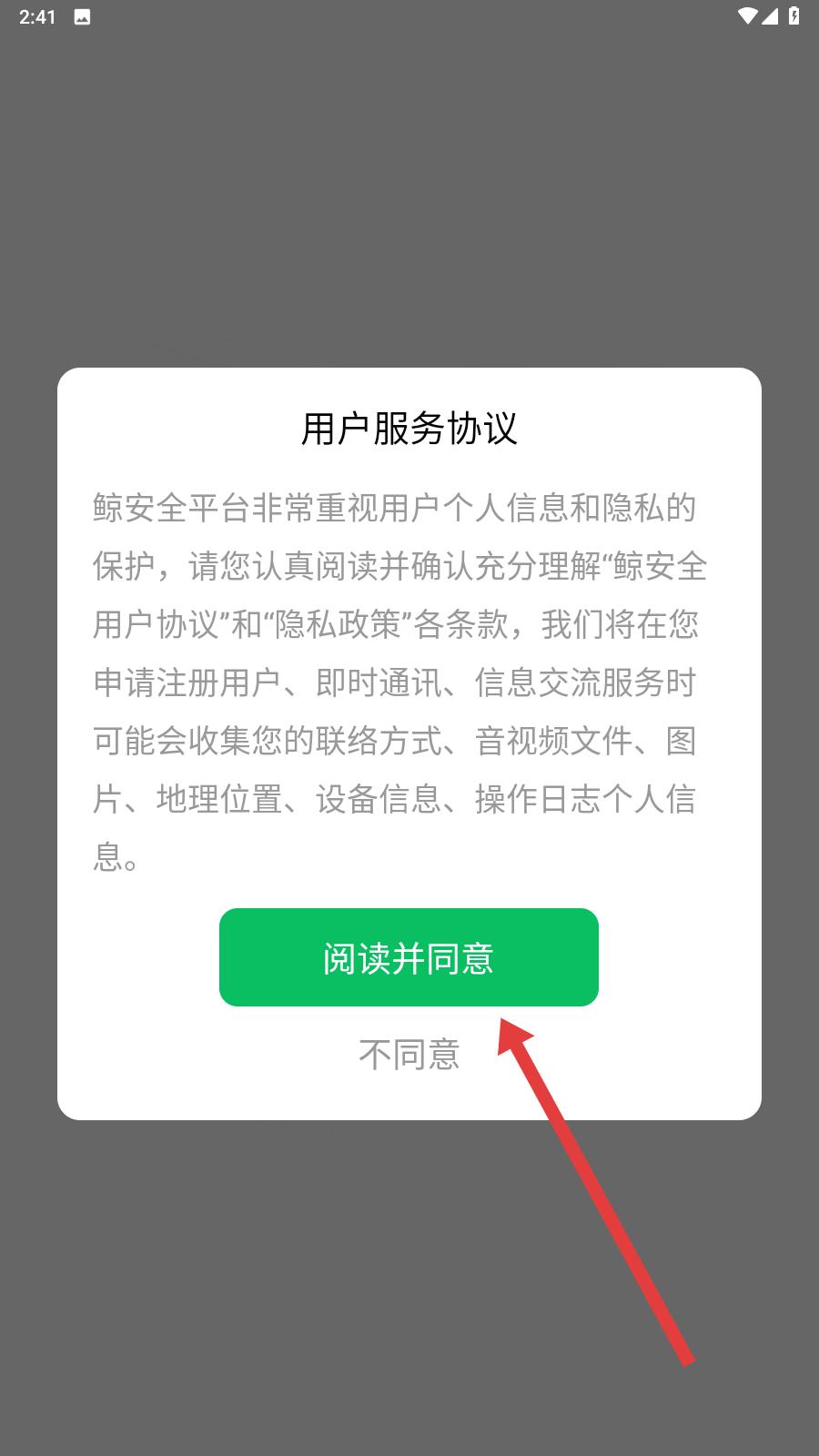The width and height of the screenshot is (819, 1456).
Task: Decline with 不同意
Action: click(409, 1055)
